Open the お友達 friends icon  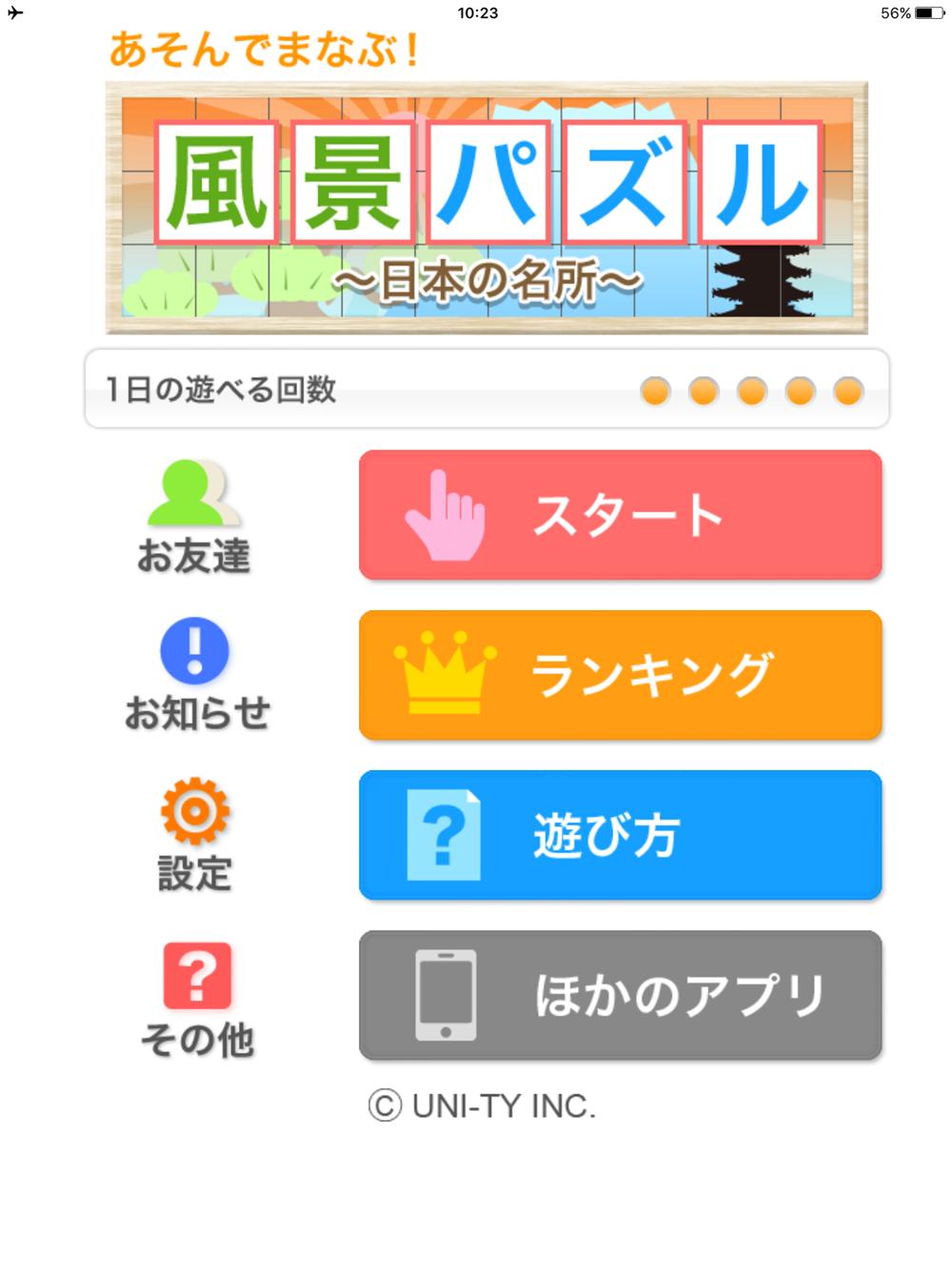pyautogui.click(x=194, y=517)
